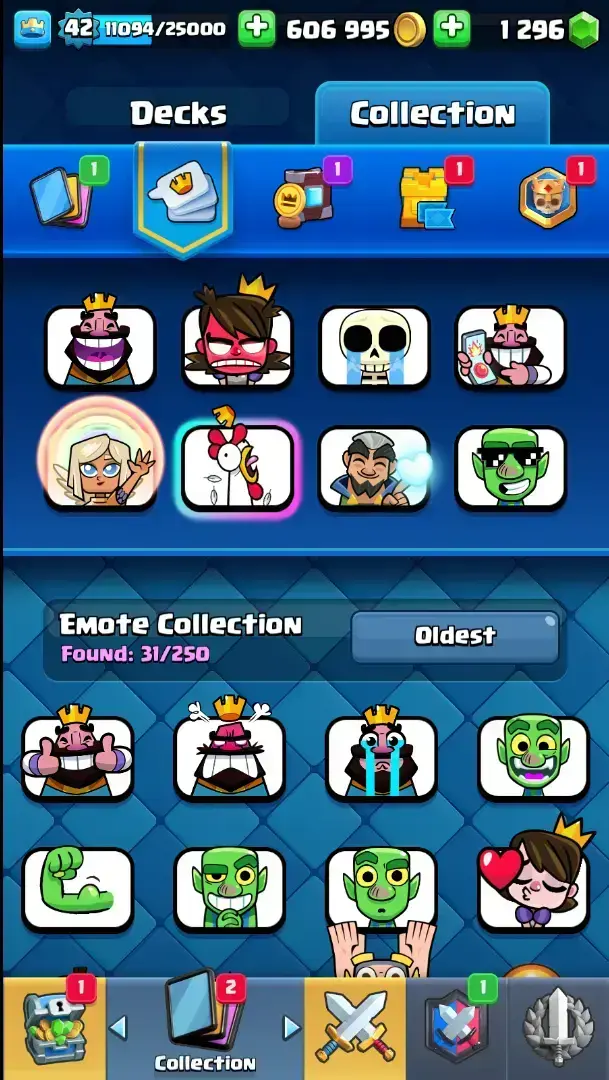Open the banners collection icon
The image size is (609, 1080).
[305, 195]
